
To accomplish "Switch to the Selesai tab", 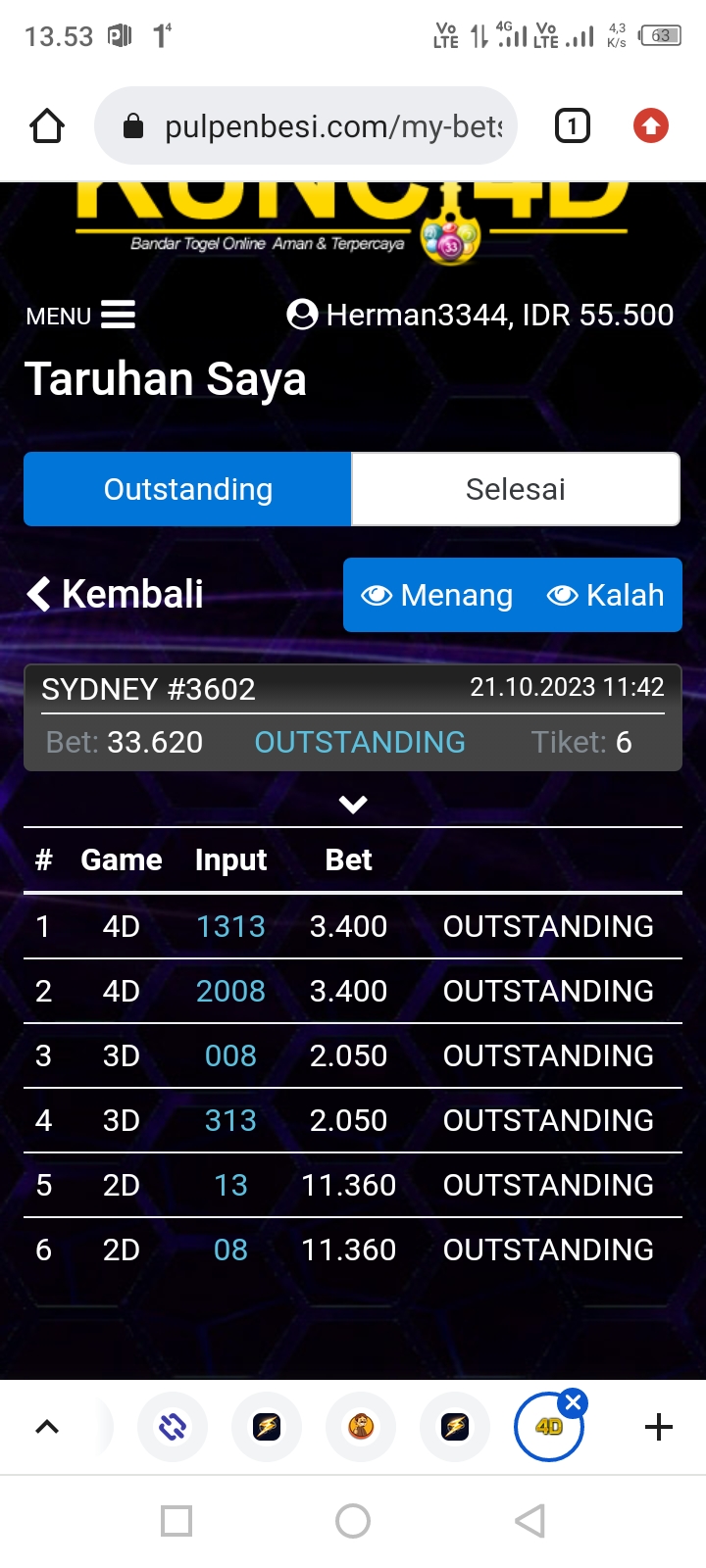I will pyautogui.click(x=516, y=489).
